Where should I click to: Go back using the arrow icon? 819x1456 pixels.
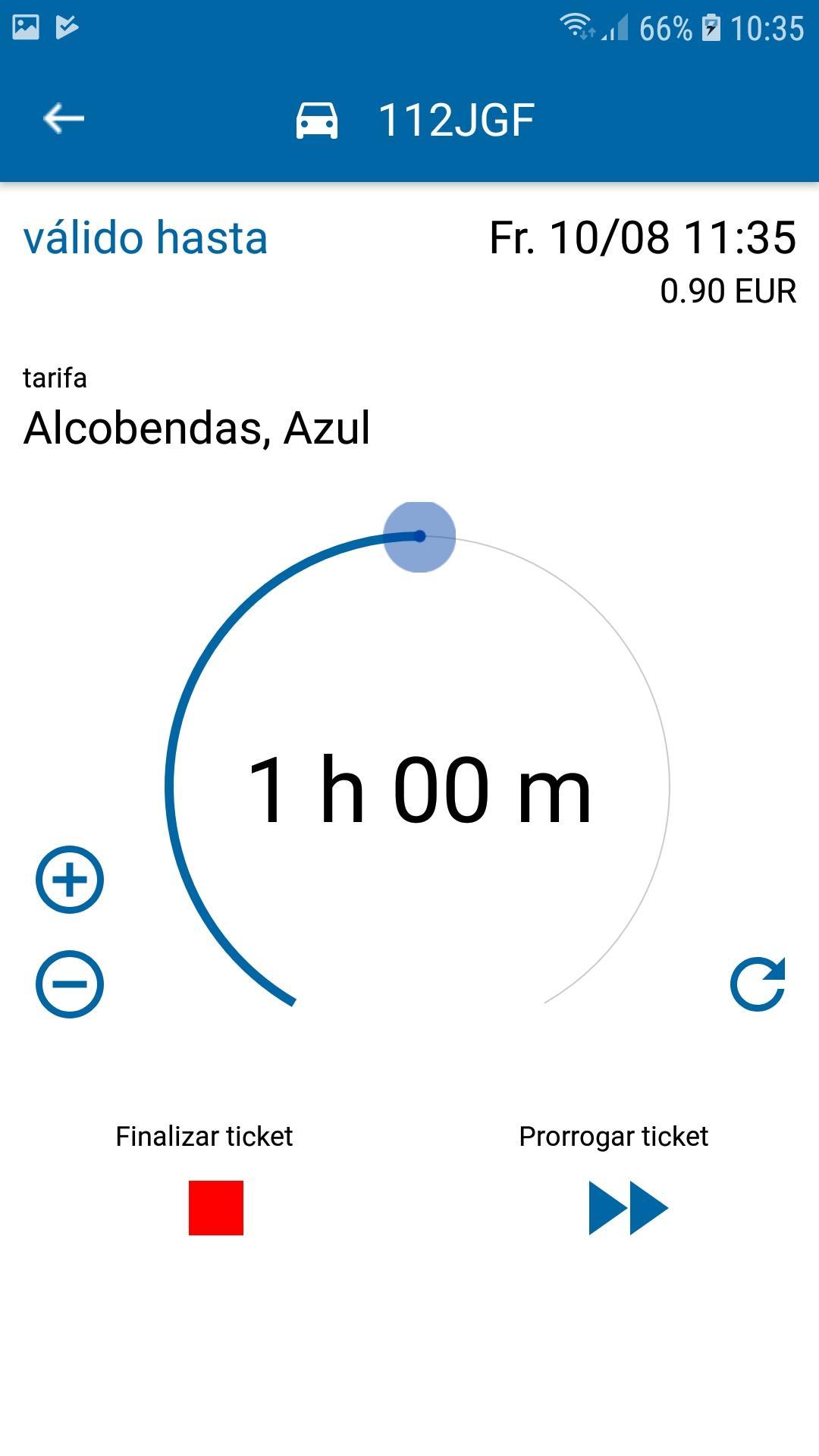click(x=64, y=119)
